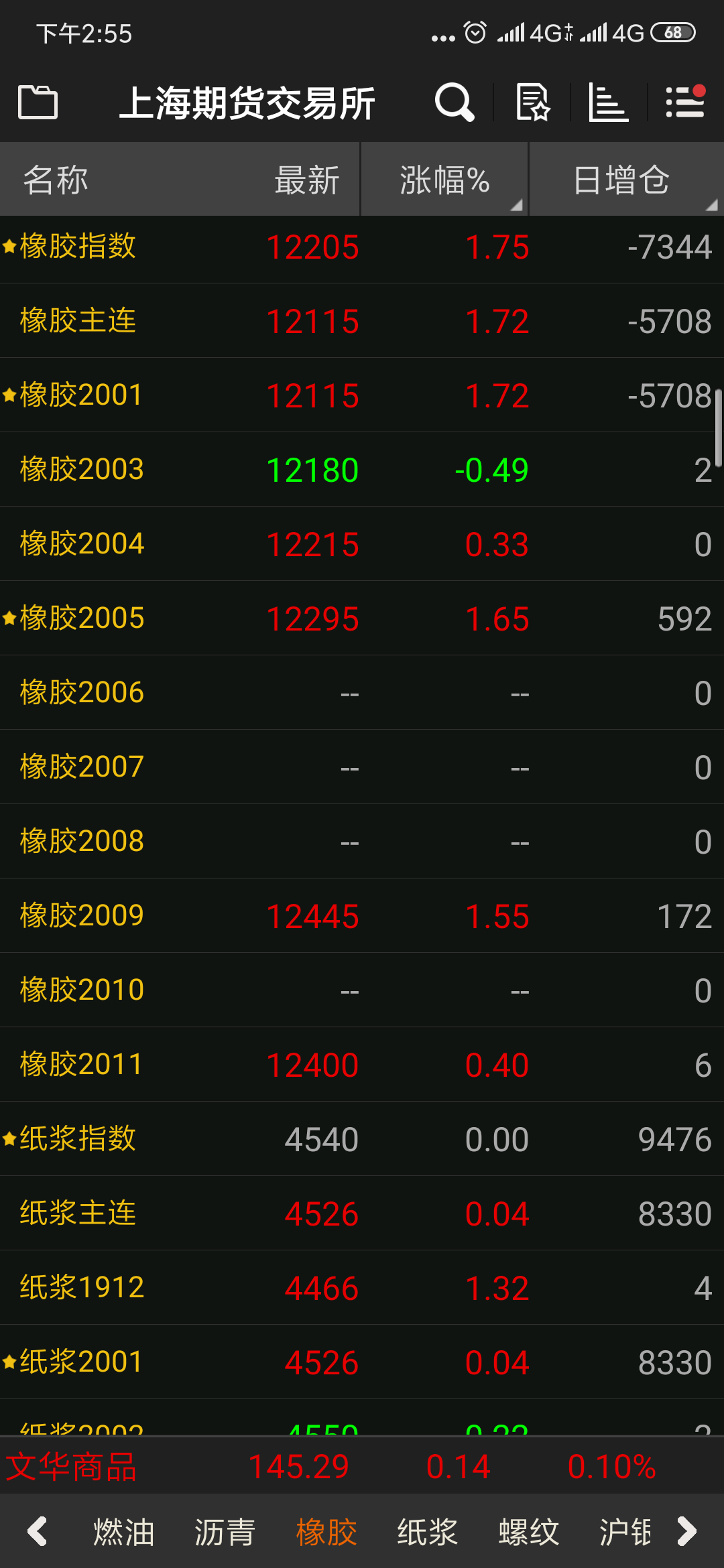Screen dimensions: 724x1568
Task: Switch to the 燃油 category tab
Action: pyautogui.click(x=124, y=1532)
